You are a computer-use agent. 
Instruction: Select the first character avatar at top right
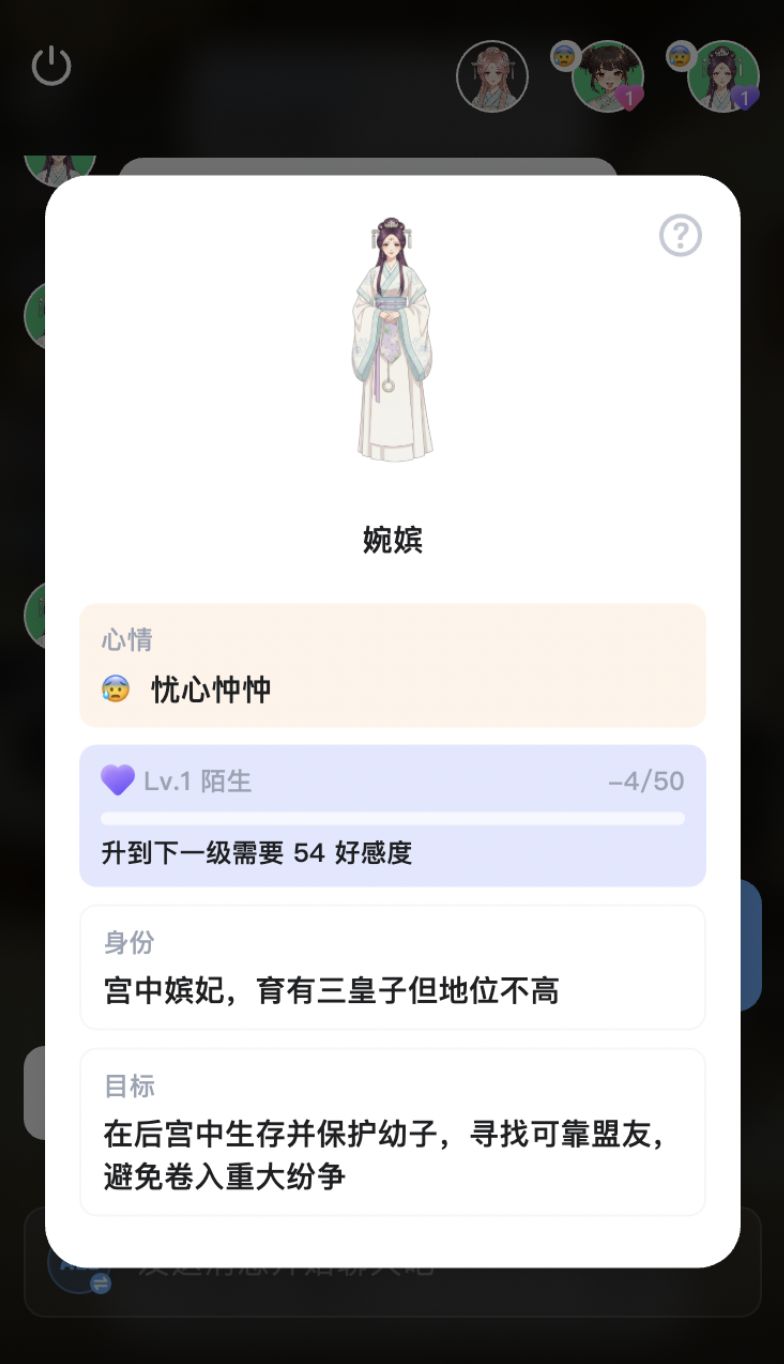[x=493, y=75]
